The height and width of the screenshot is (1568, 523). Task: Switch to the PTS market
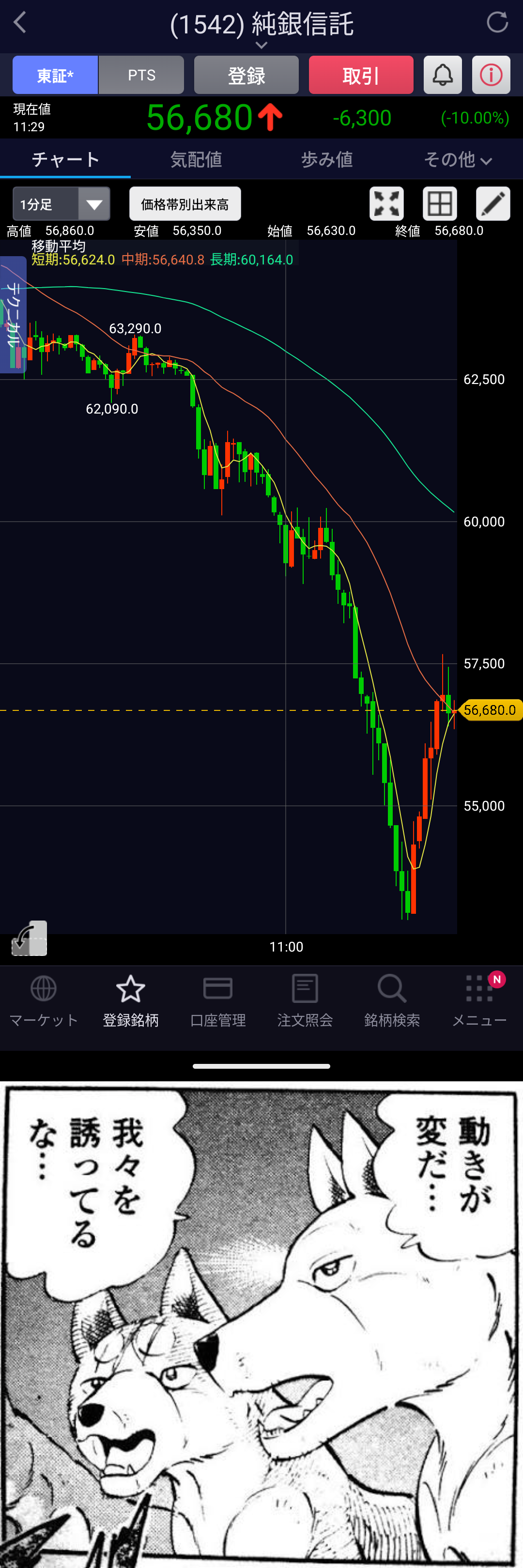click(141, 75)
